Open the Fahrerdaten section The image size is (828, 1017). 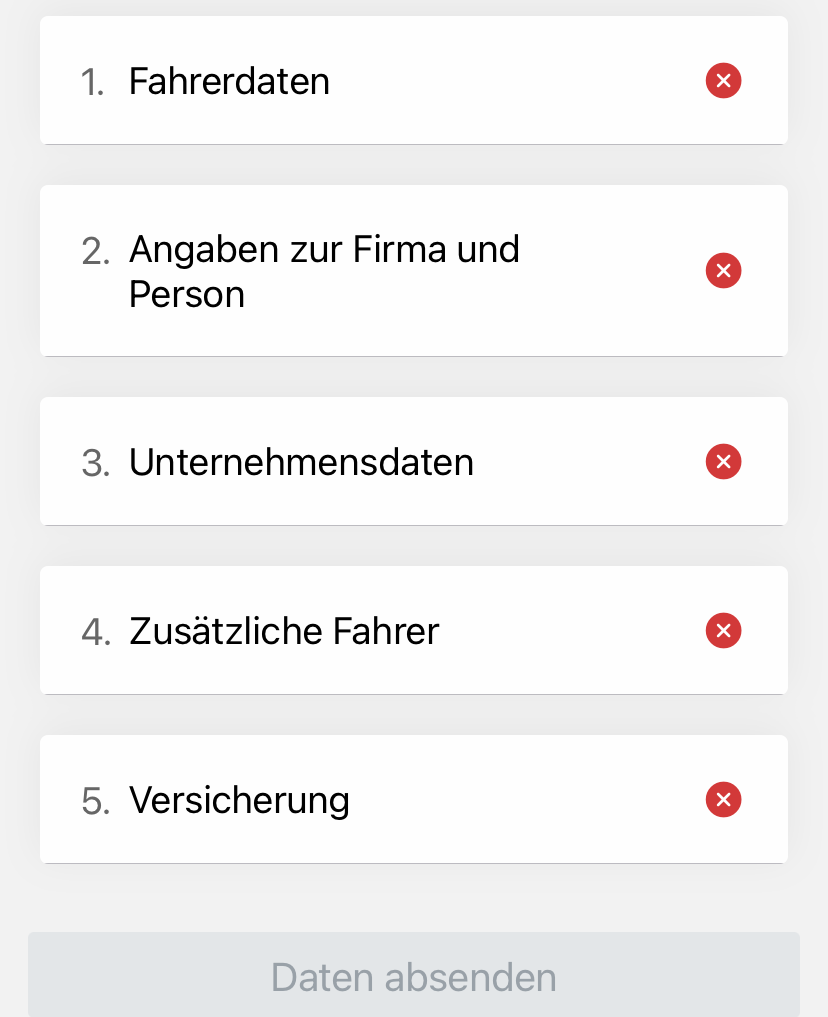230,81
